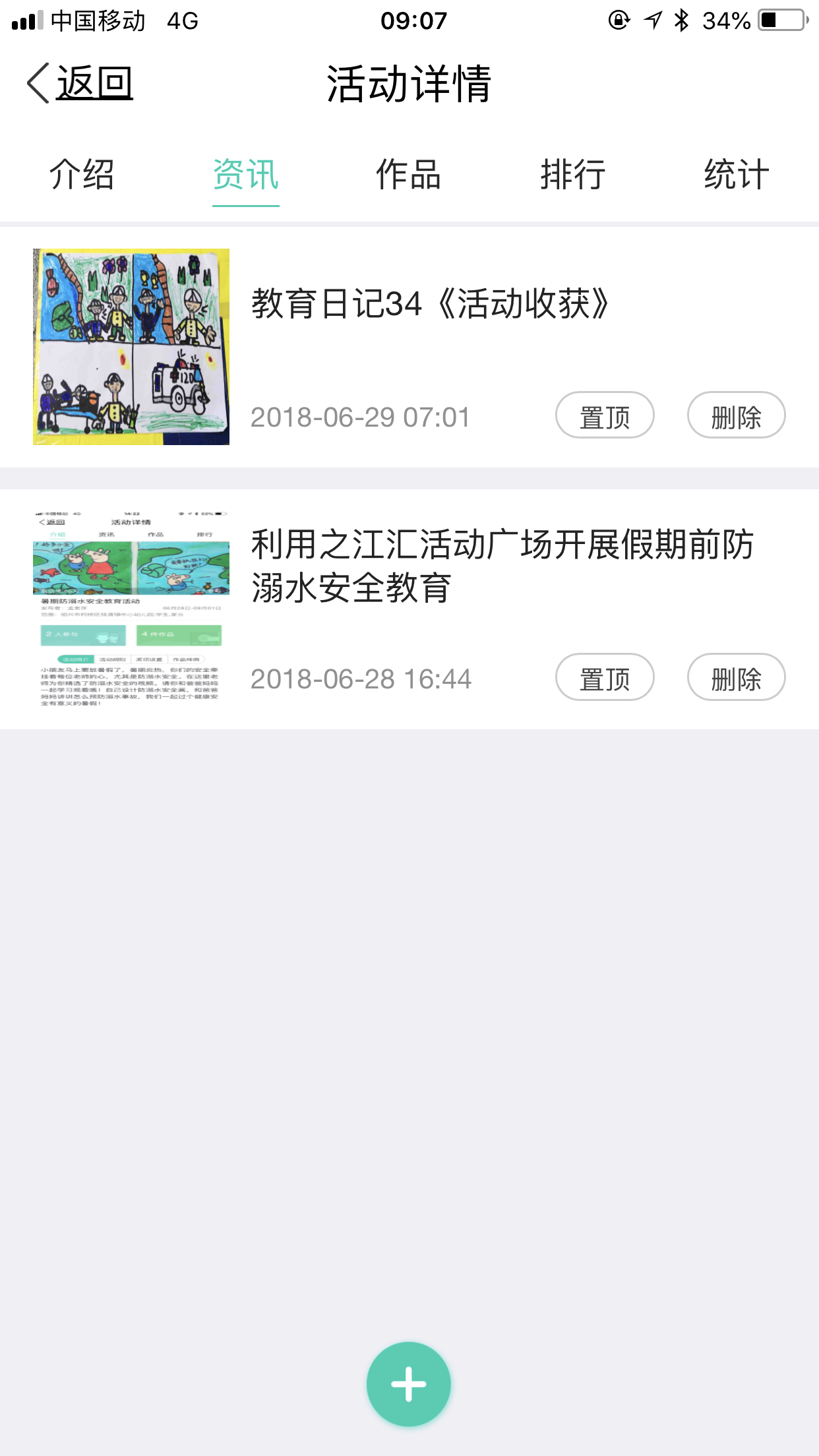Click the orientation lock icon
The width and height of the screenshot is (819, 1456).
tap(620, 20)
